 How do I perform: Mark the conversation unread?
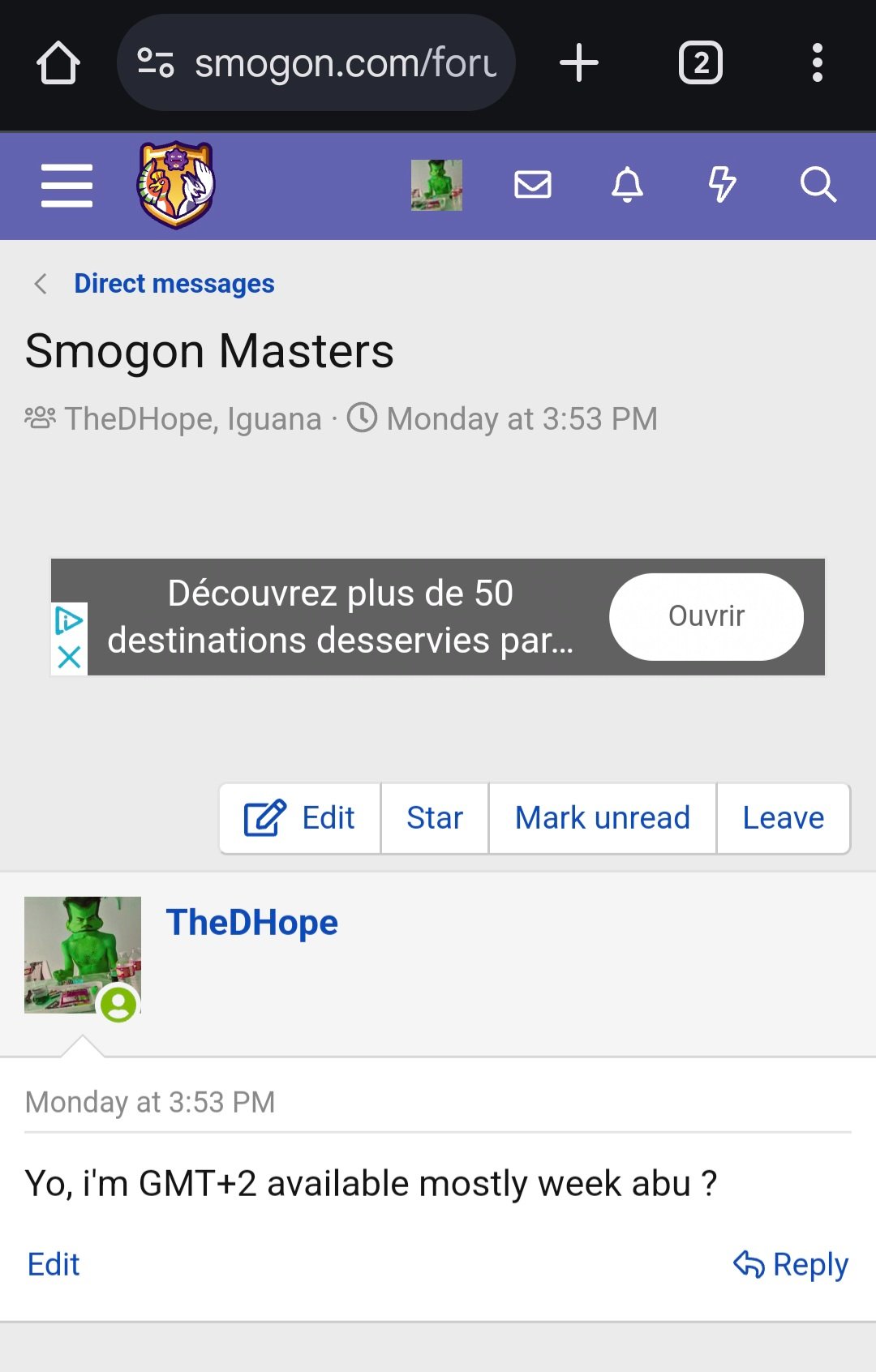(x=602, y=818)
